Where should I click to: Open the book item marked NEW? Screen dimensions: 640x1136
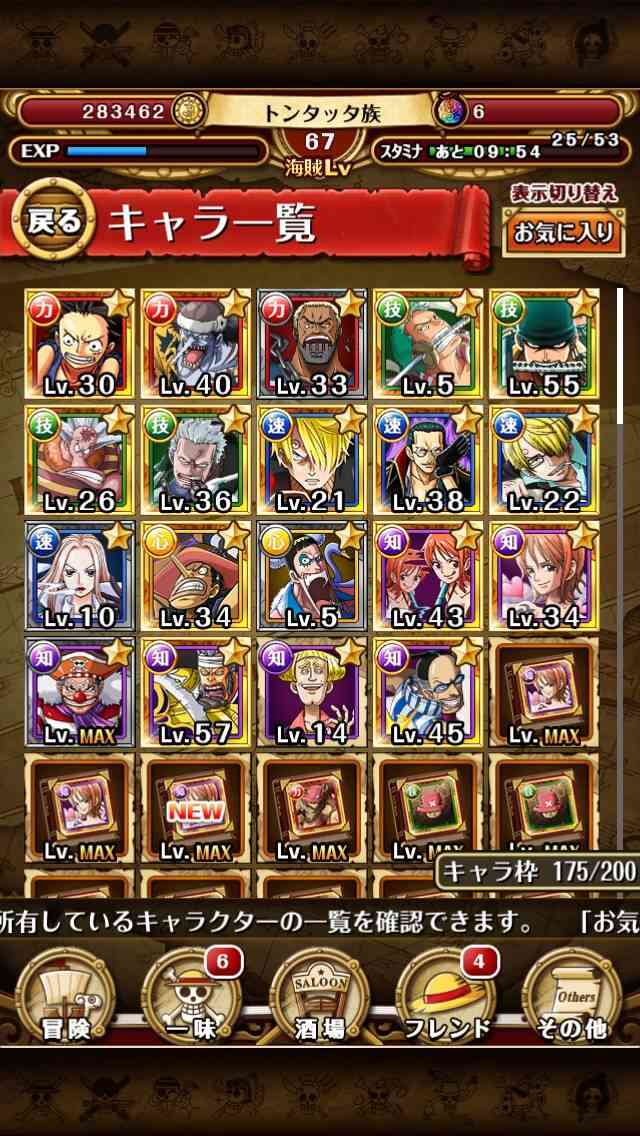(196, 808)
